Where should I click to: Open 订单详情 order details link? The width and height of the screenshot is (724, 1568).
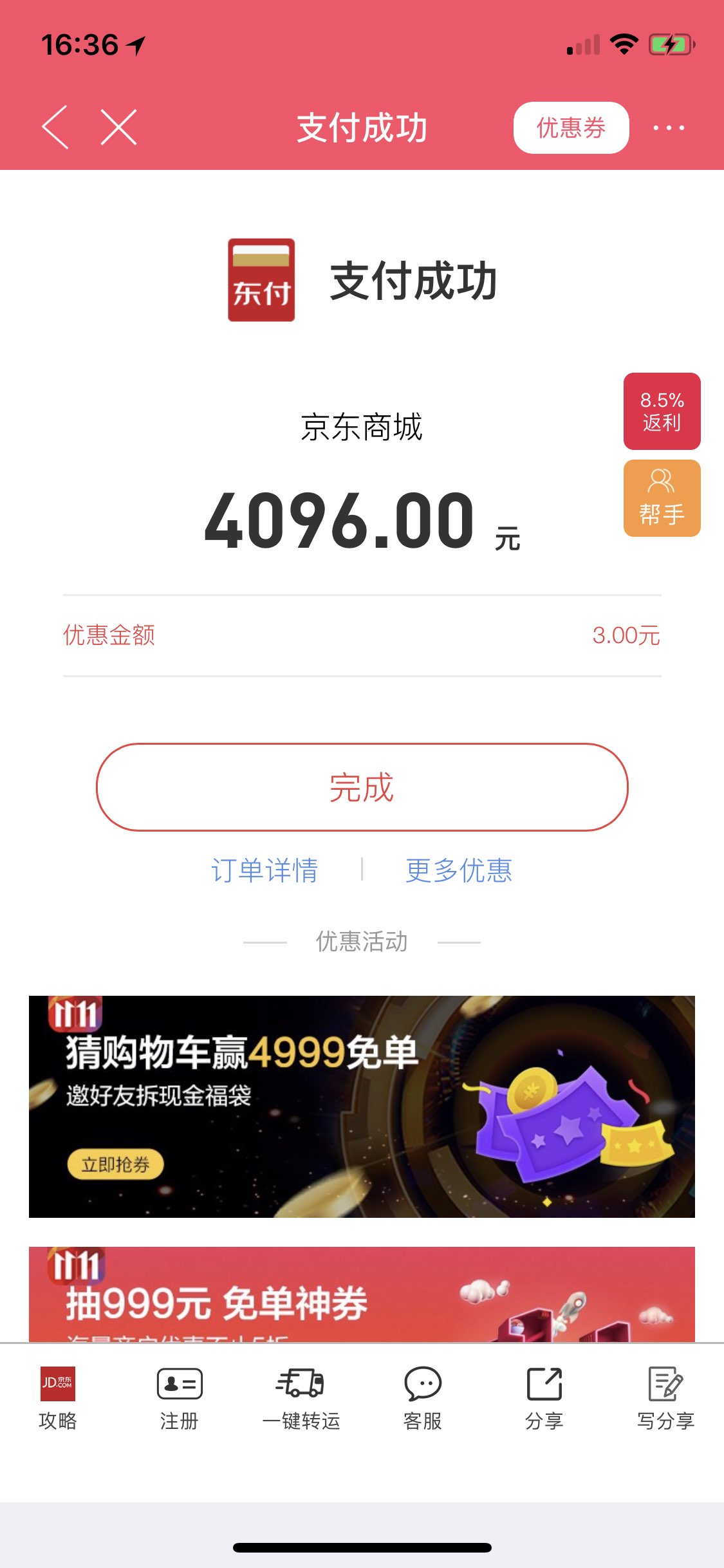pyautogui.click(x=265, y=870)
